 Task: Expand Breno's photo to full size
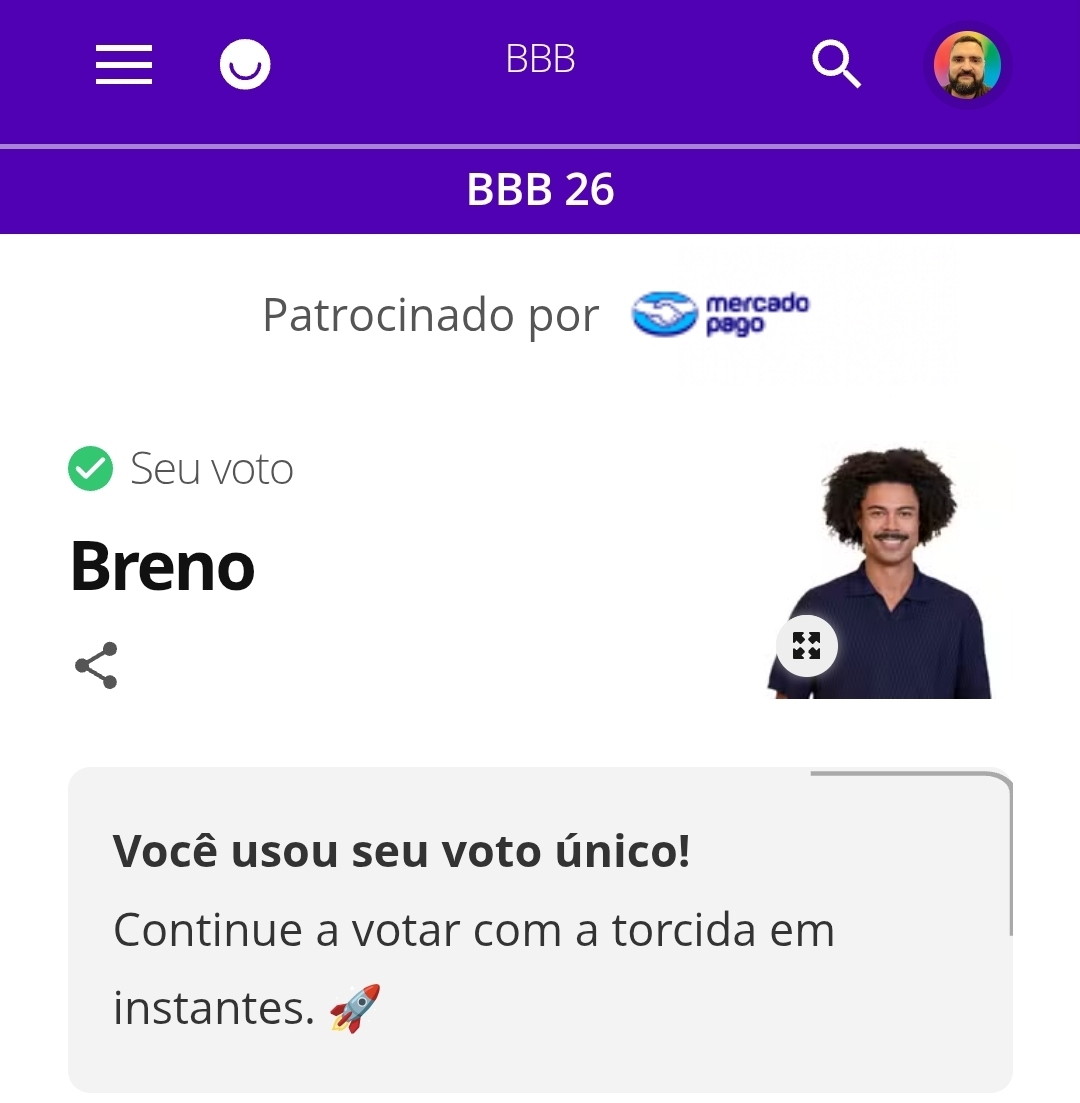[806, 646]
